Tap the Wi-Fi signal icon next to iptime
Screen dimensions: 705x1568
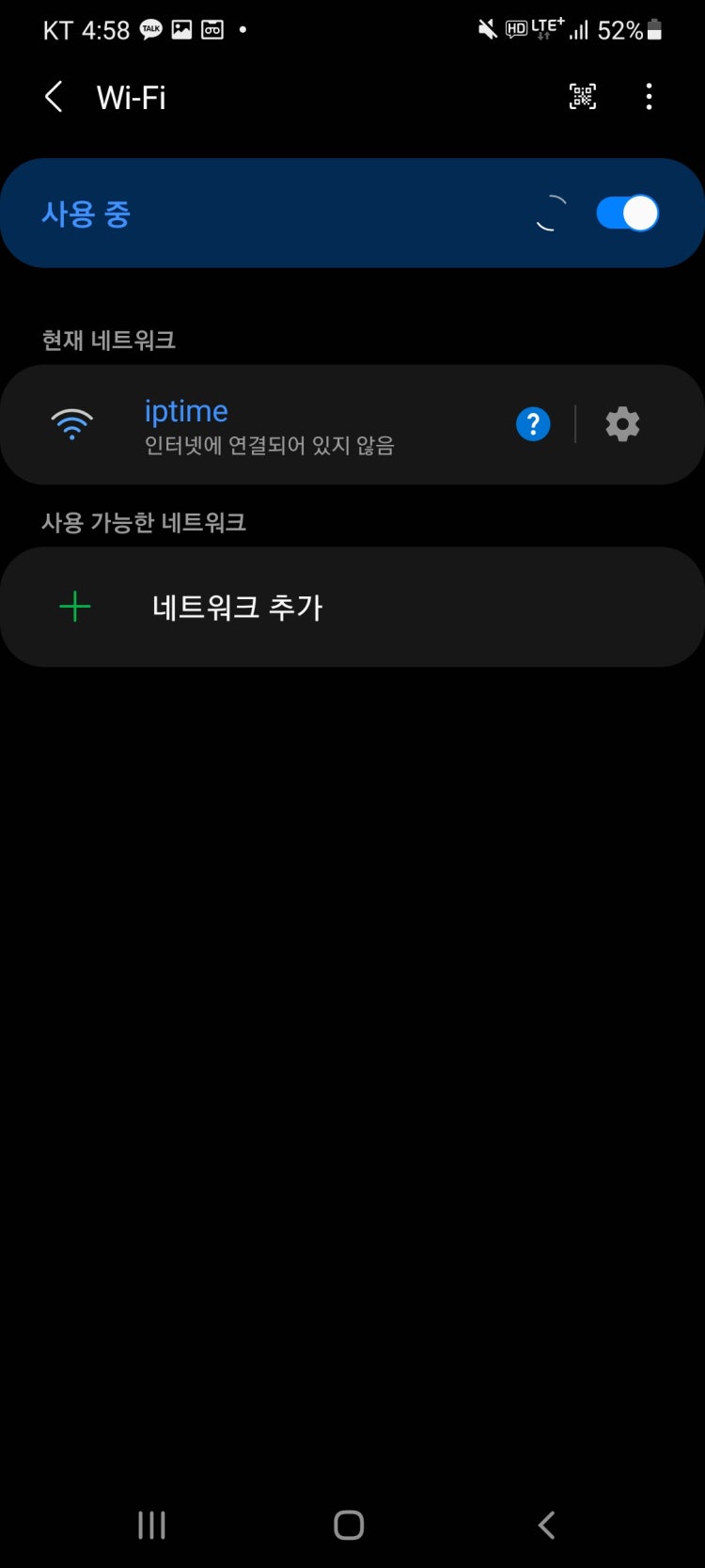pyautogui.click(x=72, y=423)
